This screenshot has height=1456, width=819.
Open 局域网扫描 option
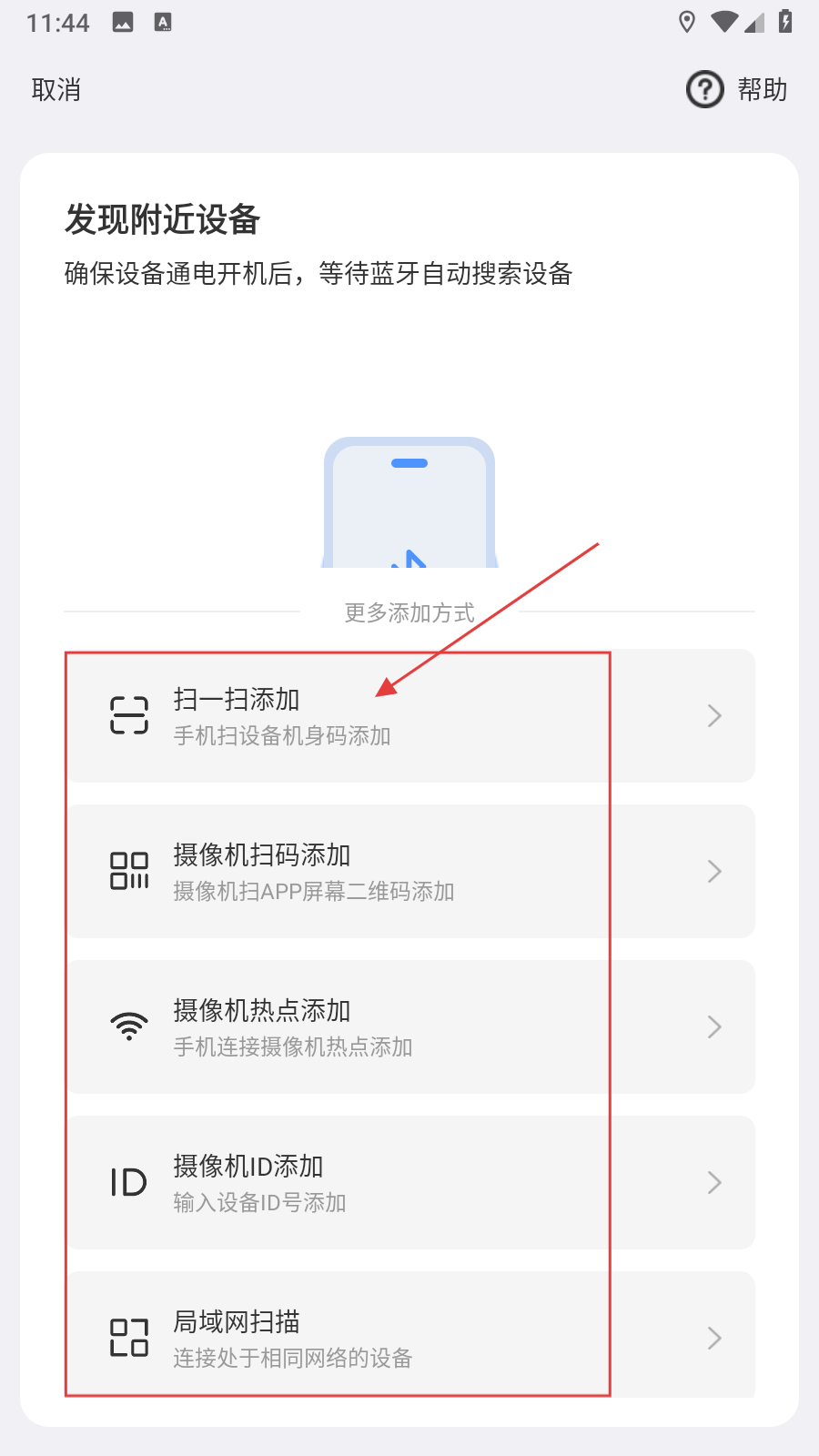pyautogui.click(x=409, y=1338)
